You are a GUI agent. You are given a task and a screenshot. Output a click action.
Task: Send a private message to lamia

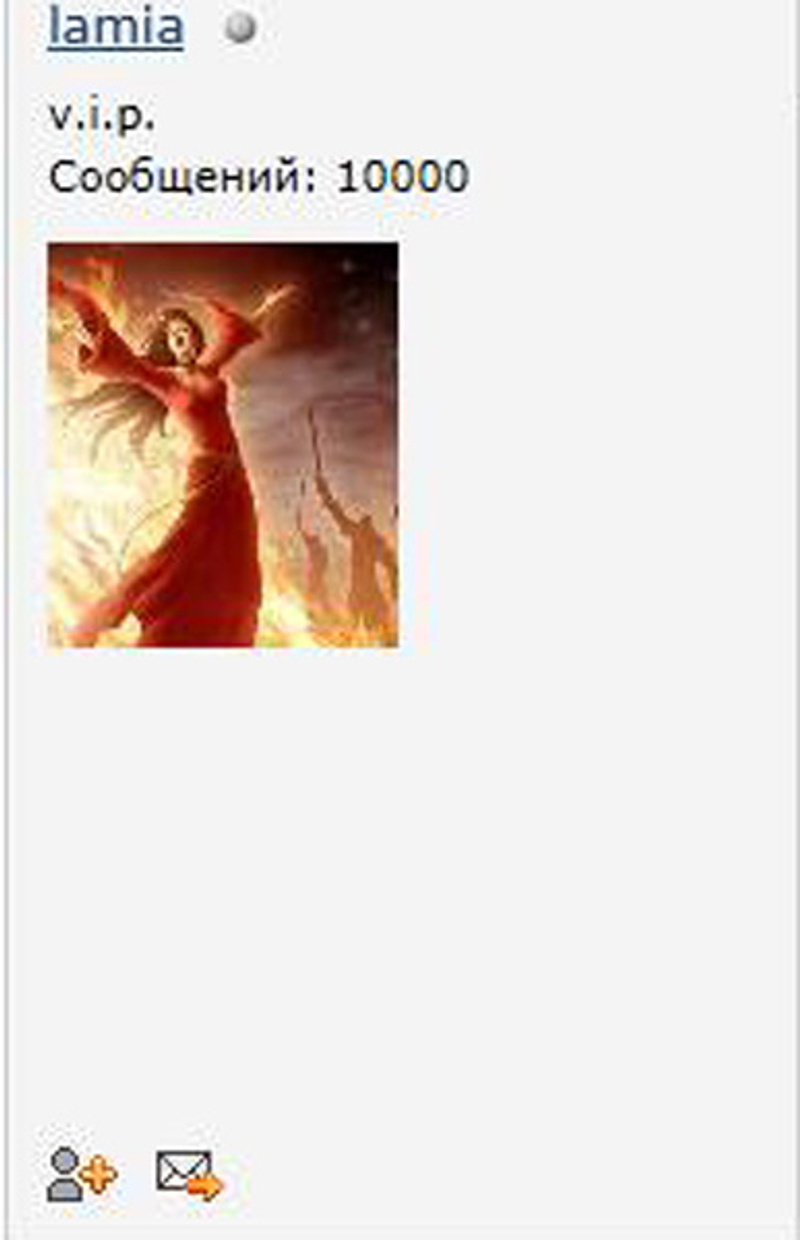point(189,1174)
